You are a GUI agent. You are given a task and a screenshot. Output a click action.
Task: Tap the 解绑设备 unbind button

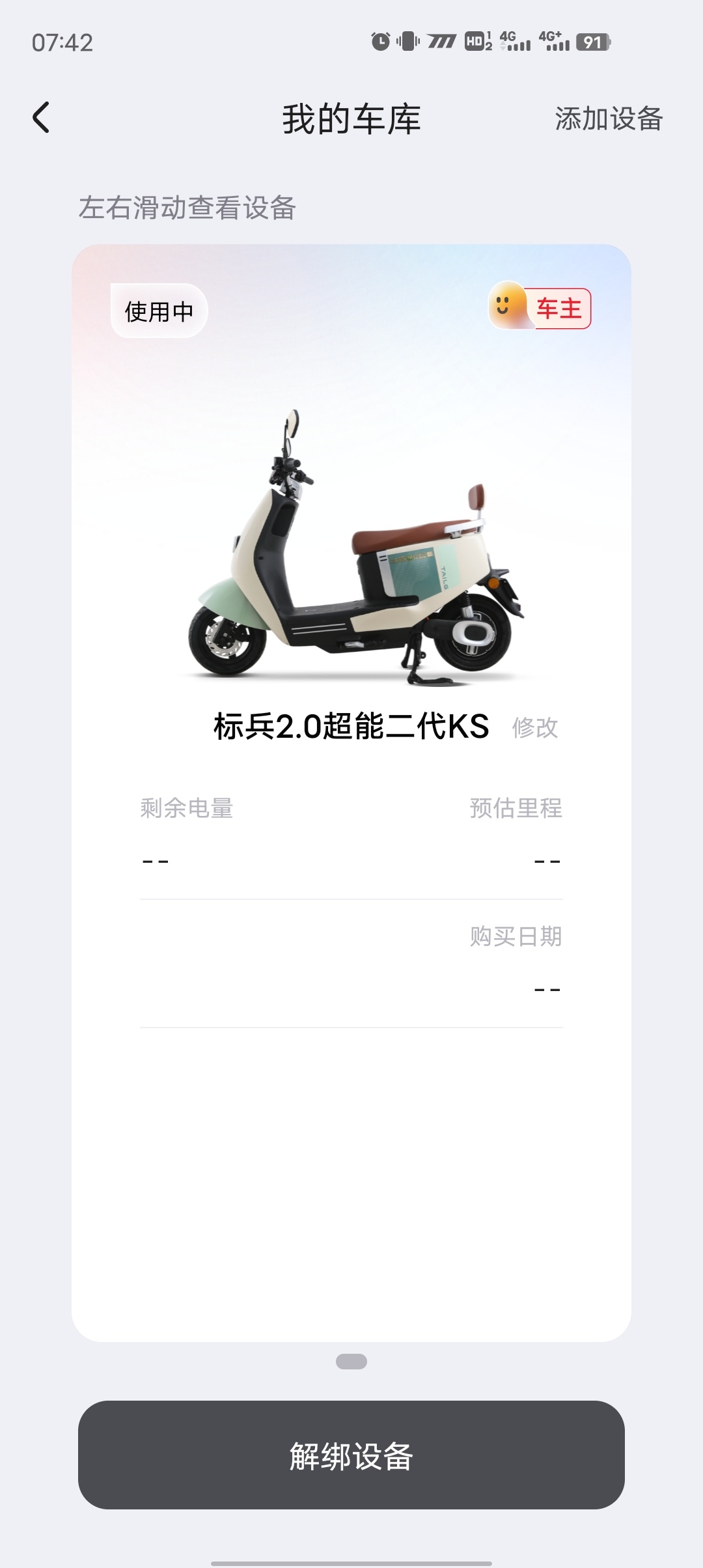point(351,1455)
